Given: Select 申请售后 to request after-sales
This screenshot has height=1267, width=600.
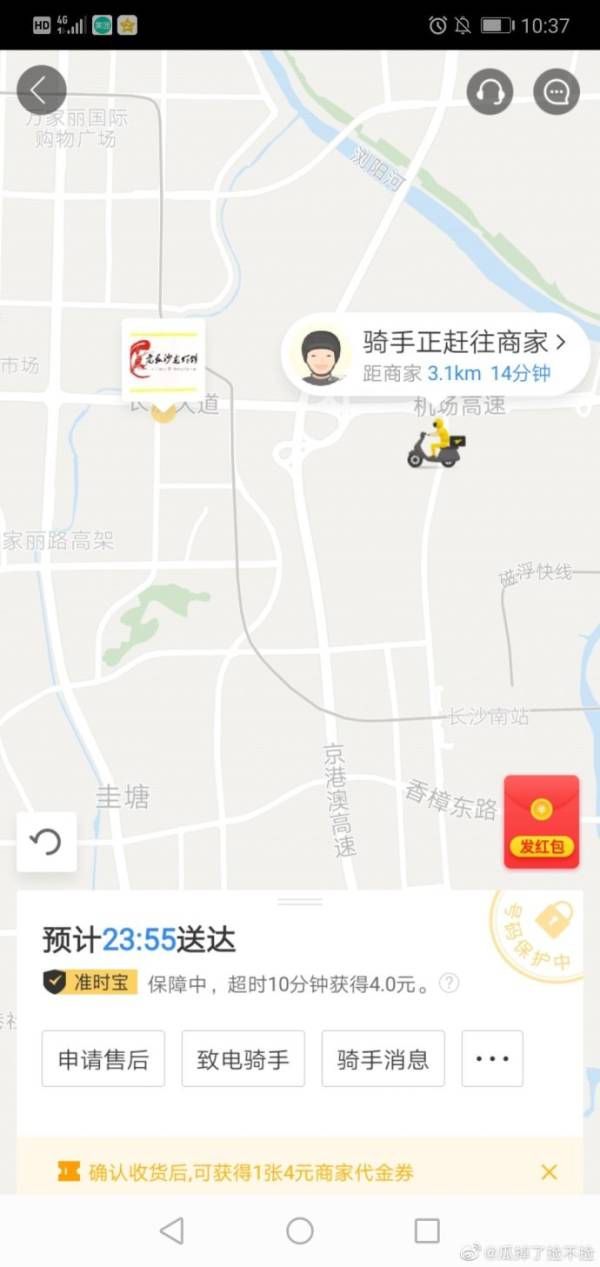Looking at the screenshot, I should click(103, 1059).
